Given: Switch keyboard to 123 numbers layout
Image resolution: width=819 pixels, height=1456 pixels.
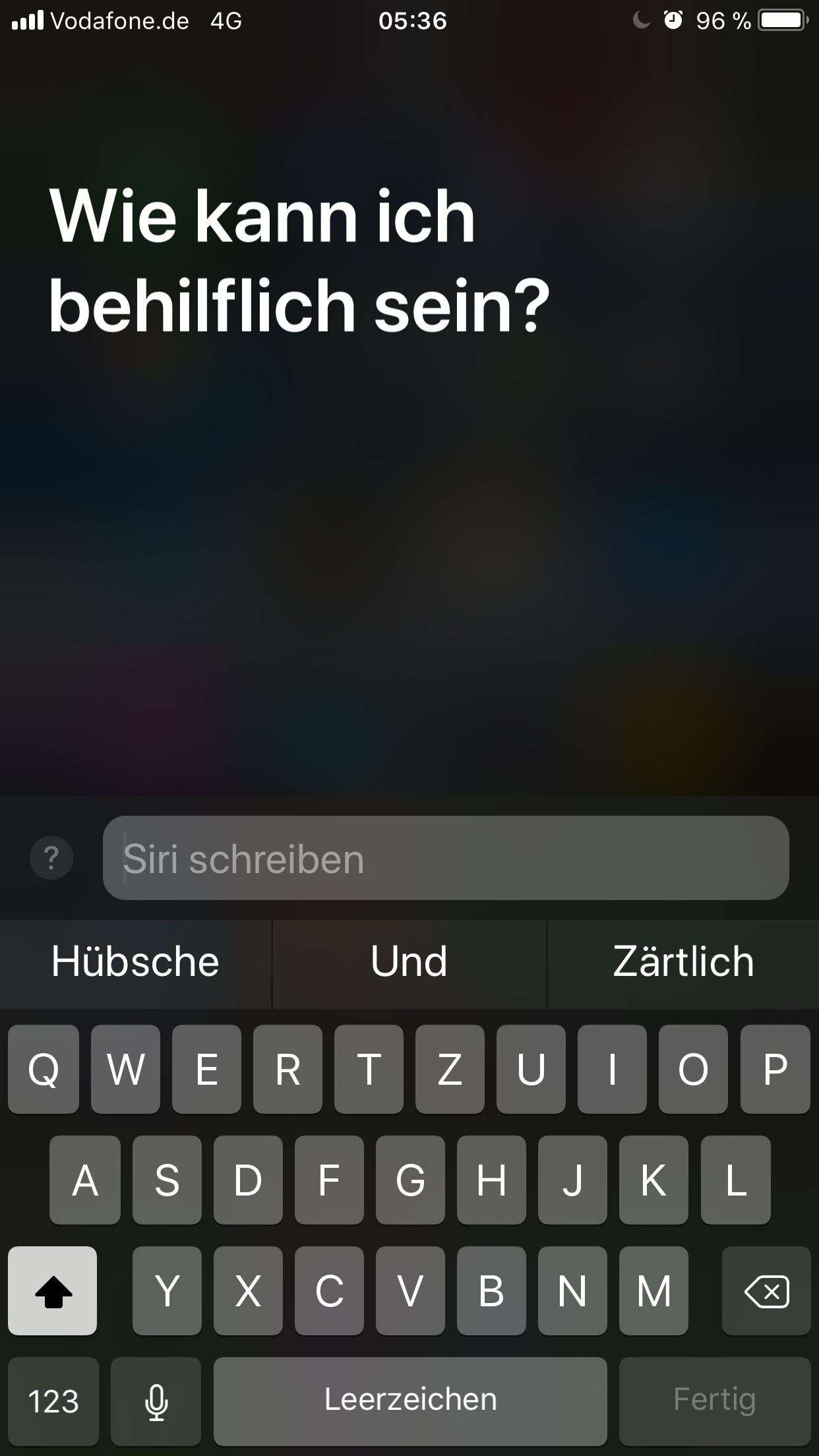Looking at the screenshot, I should pyautogui.click(x=53, y=1401).
